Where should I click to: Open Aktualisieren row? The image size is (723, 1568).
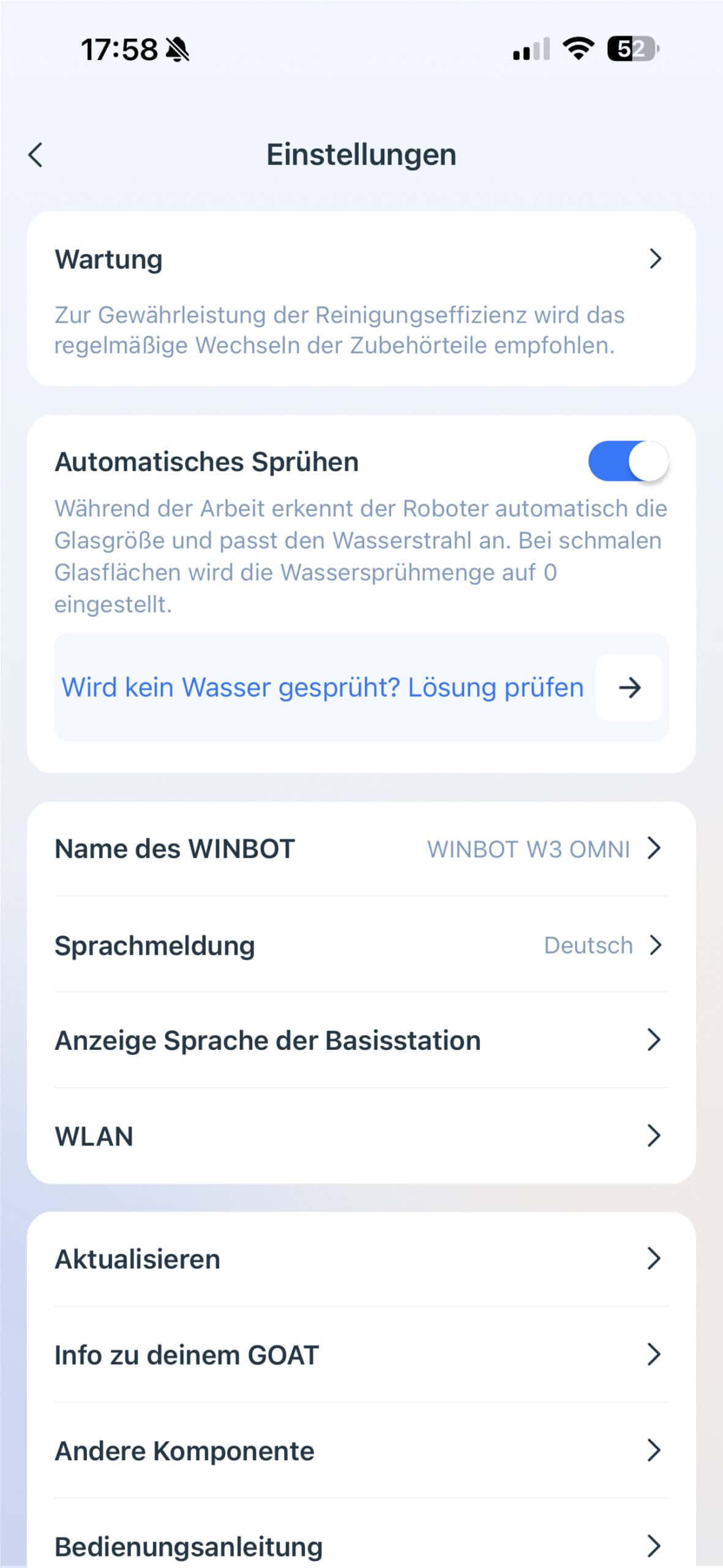tap(361, 1259)
